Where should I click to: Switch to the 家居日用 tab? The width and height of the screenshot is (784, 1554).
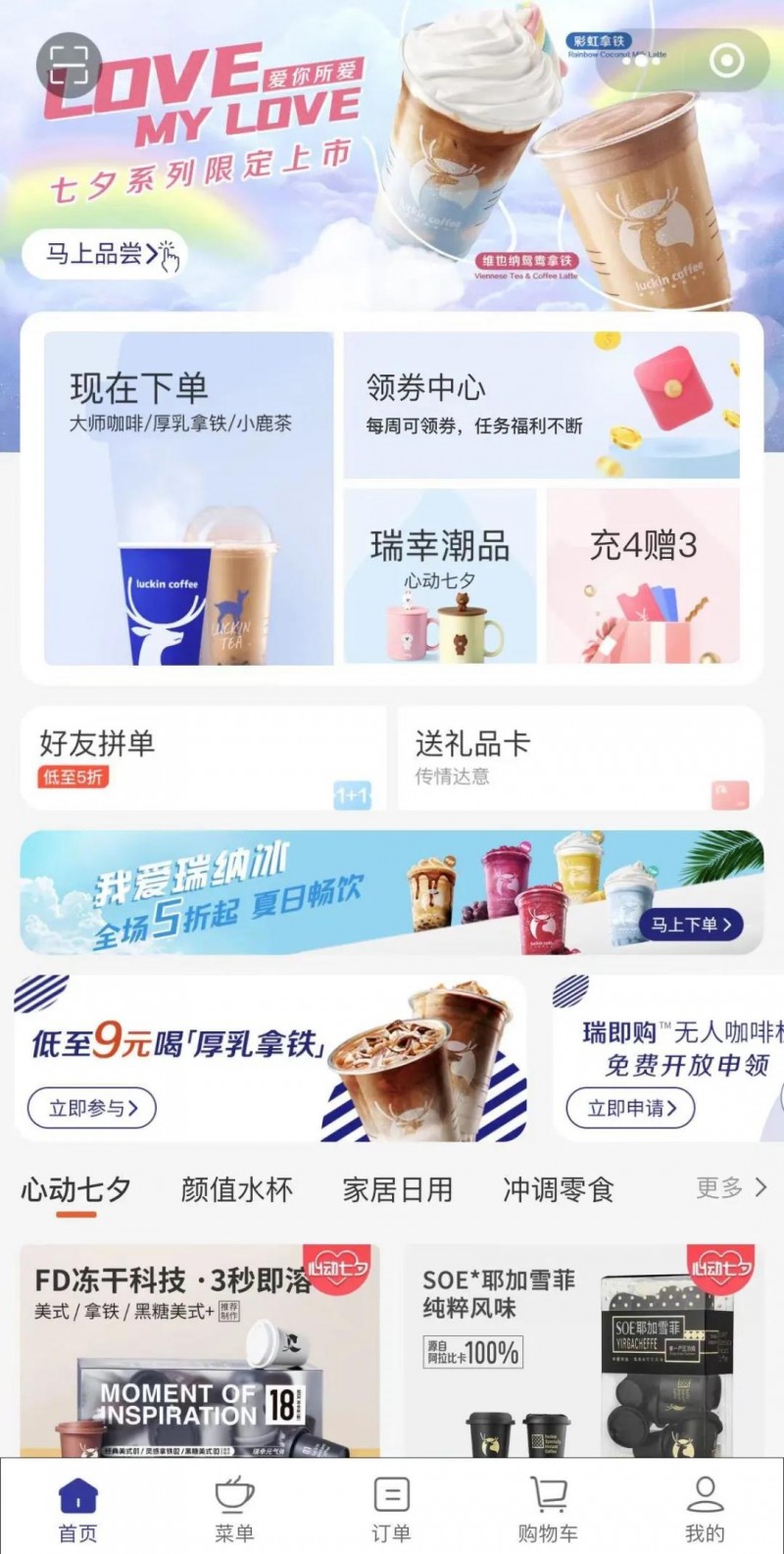[x=398, y=1189]
